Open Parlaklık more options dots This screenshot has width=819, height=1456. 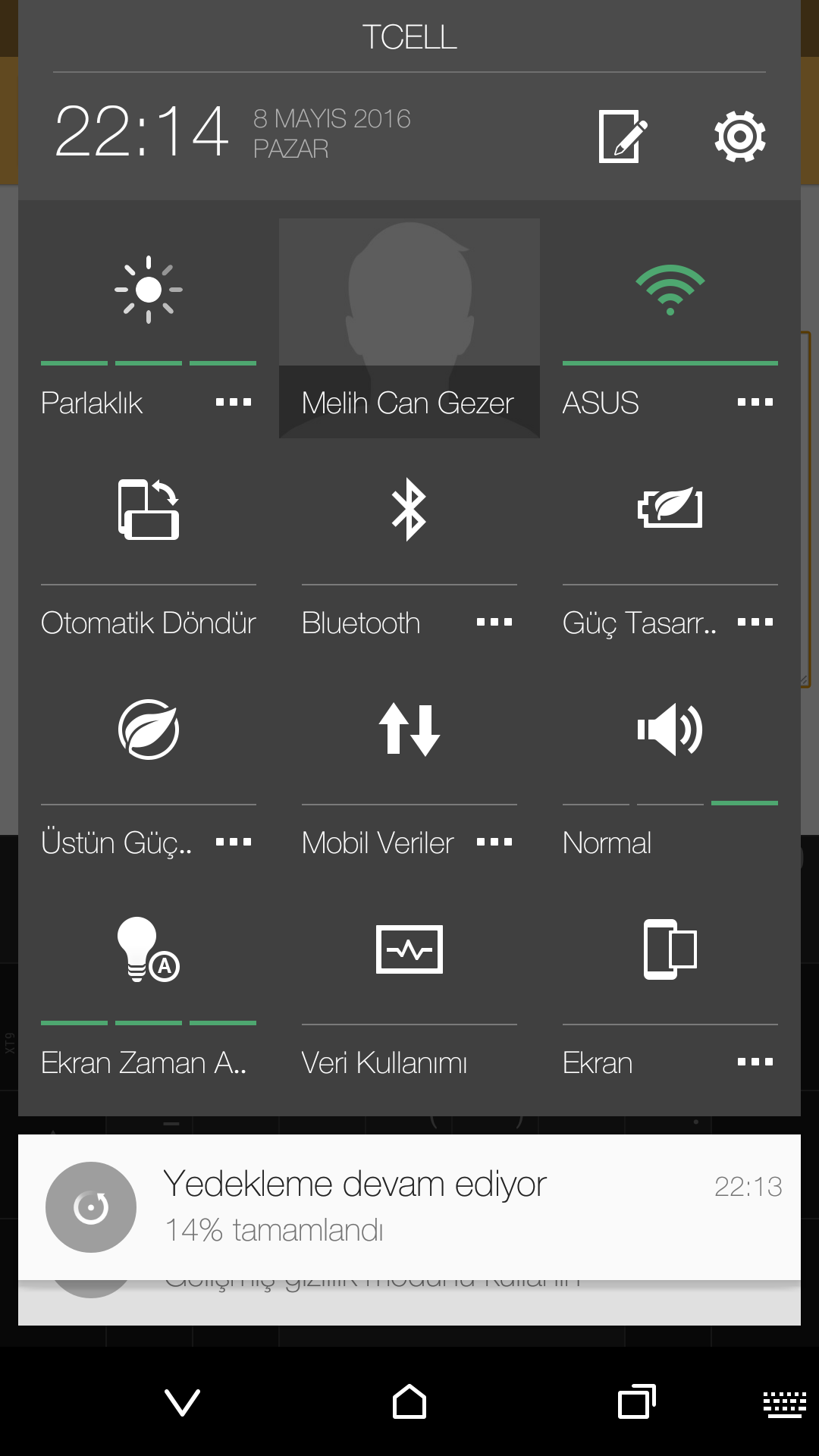pyautogui.click(x=233, y=402)
